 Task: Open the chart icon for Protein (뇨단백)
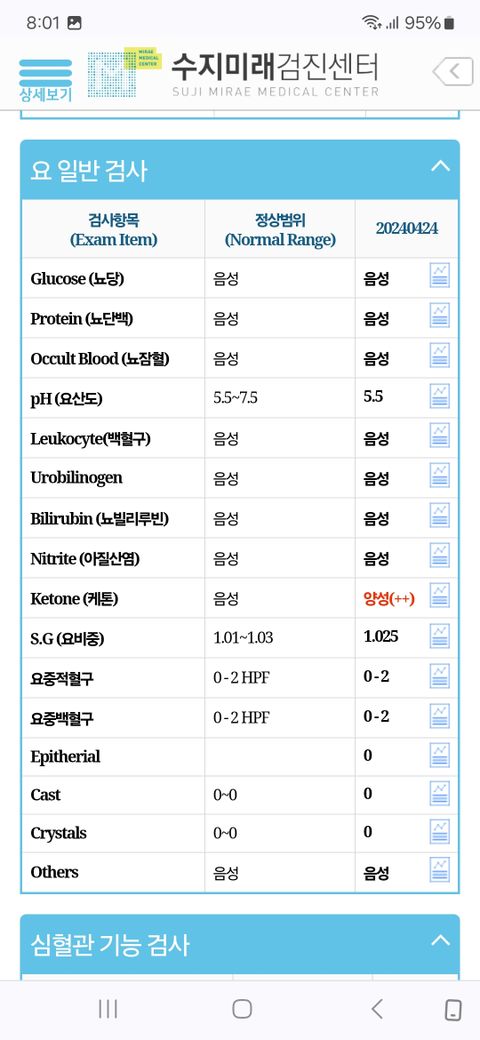click(x=440, y=315)
